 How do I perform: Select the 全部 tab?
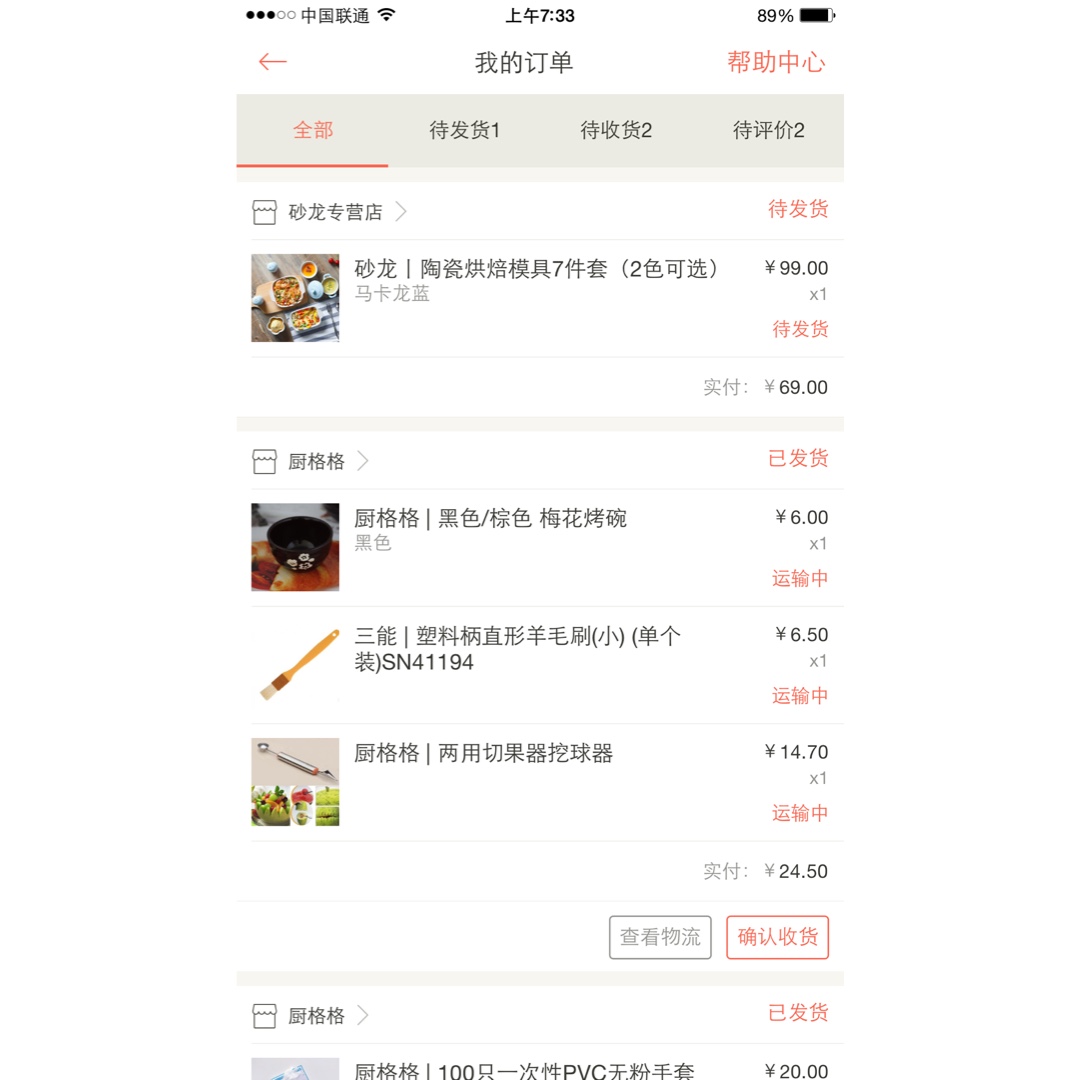[x=312, y=130]
